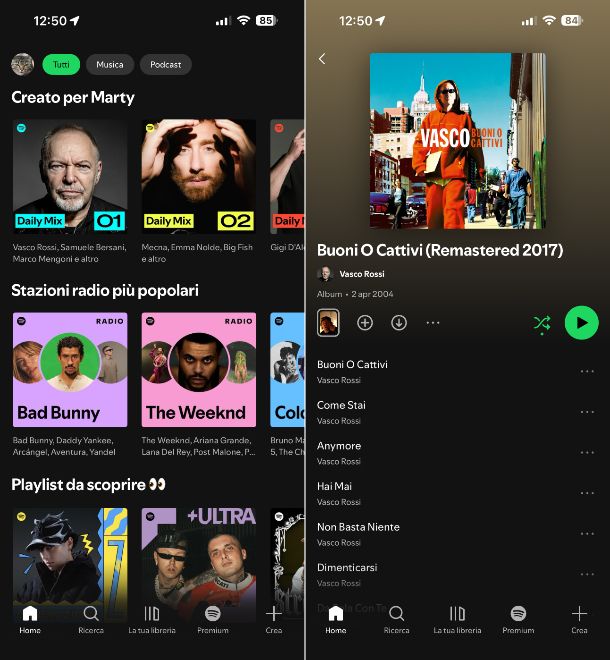This screenshot has width=610, height=660.
Task: Play the track Dimenticarsi
Action: click(x=400, y=574)
